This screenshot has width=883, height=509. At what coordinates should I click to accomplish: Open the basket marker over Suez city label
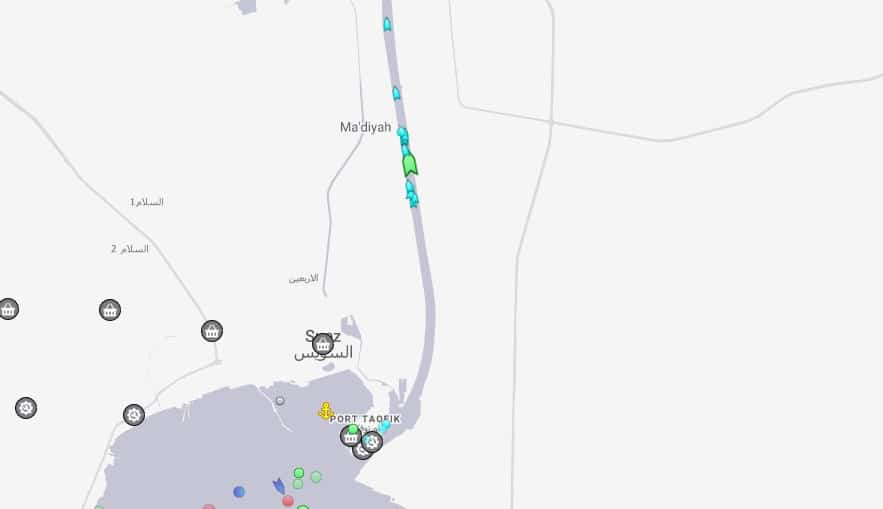coord(322,344)
